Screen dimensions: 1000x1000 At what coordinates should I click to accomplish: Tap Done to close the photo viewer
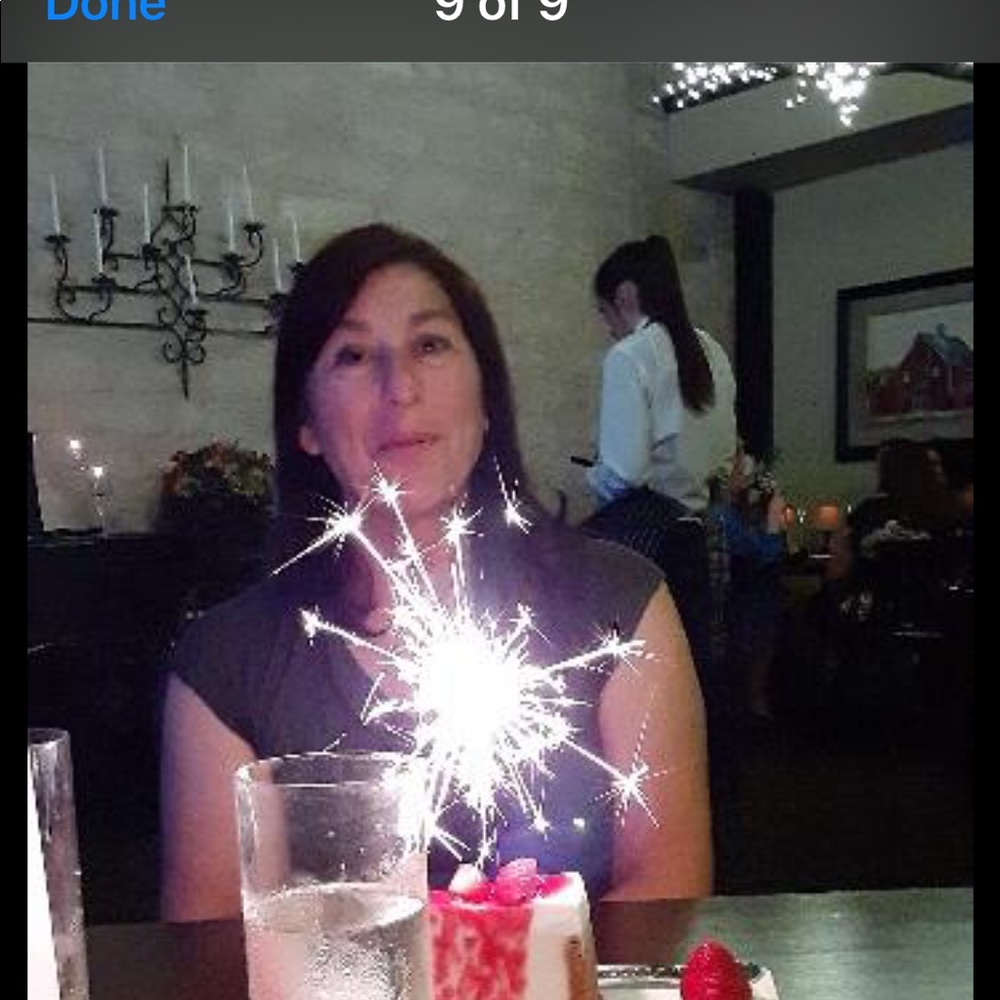click(x=105, y=10)
